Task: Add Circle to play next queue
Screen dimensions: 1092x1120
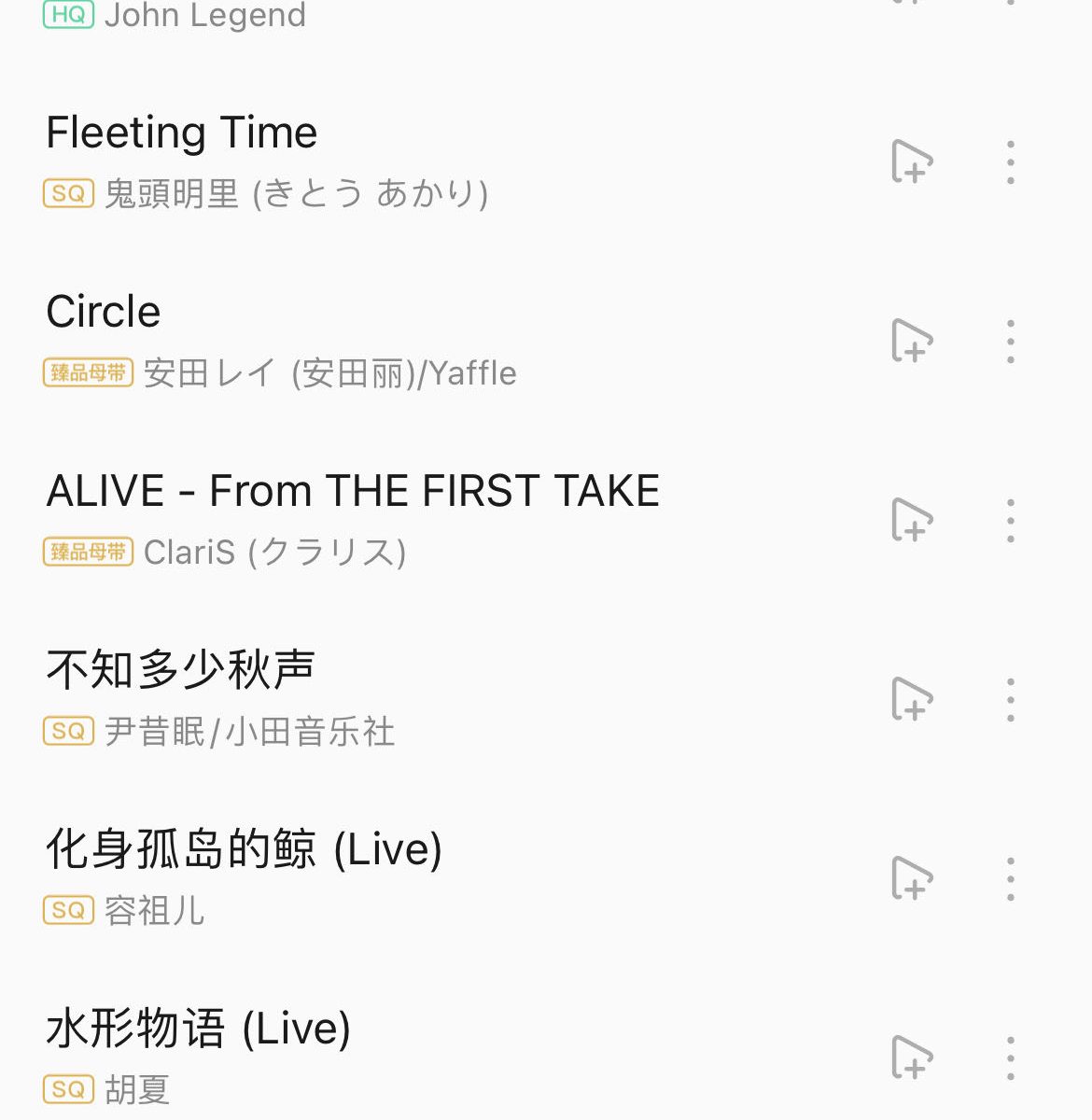Action: tap(911, 342)
